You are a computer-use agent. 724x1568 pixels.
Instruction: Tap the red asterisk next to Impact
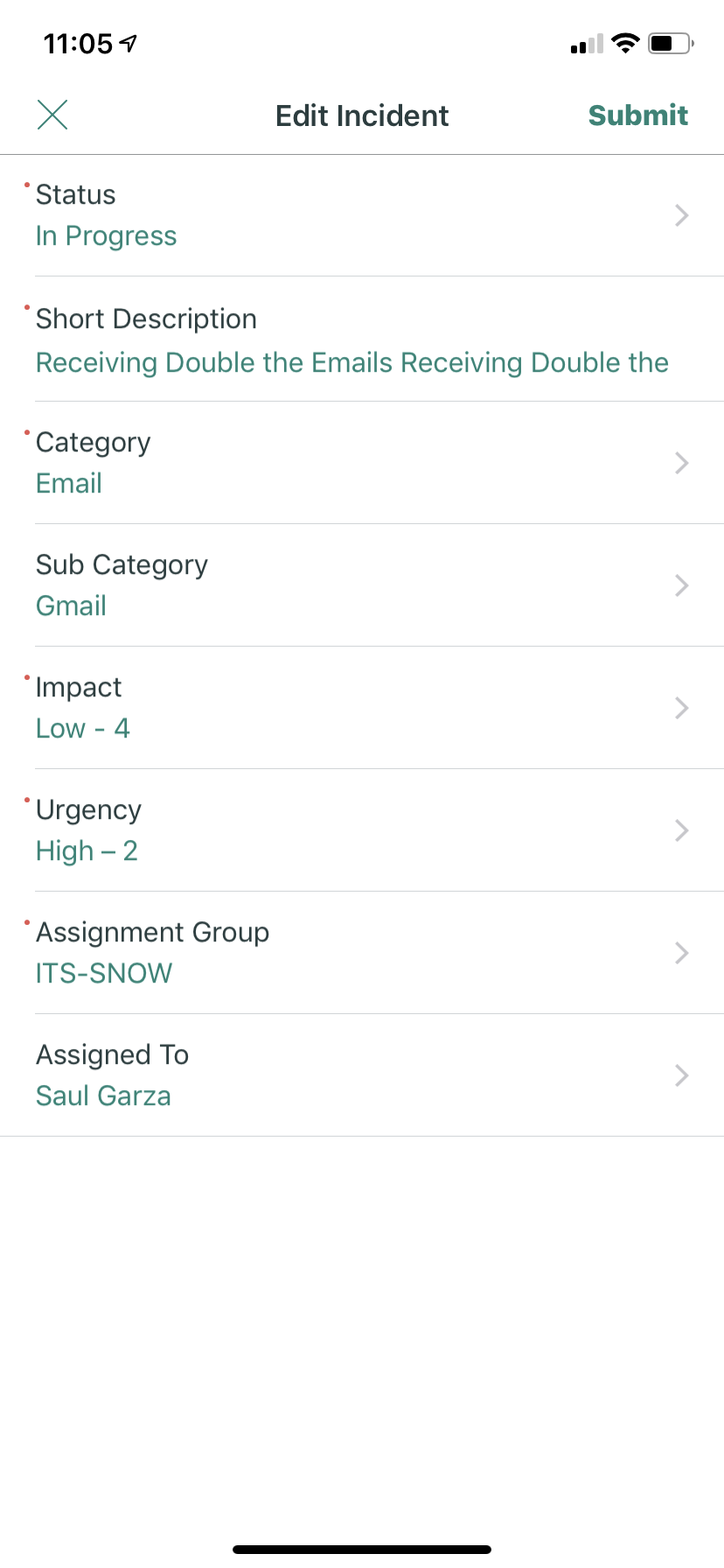click(26, 676)
